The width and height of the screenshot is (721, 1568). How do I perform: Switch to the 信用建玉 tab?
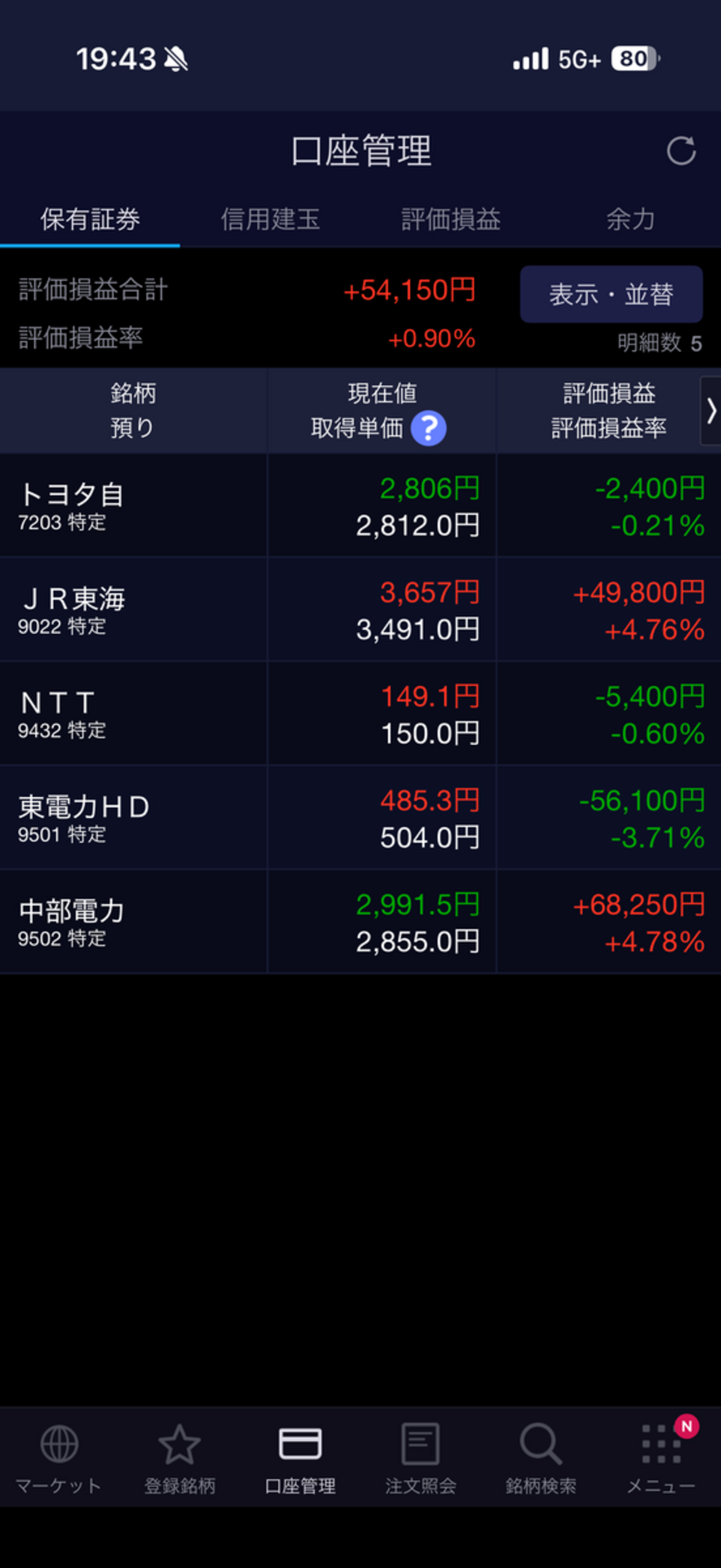point(270,219)
